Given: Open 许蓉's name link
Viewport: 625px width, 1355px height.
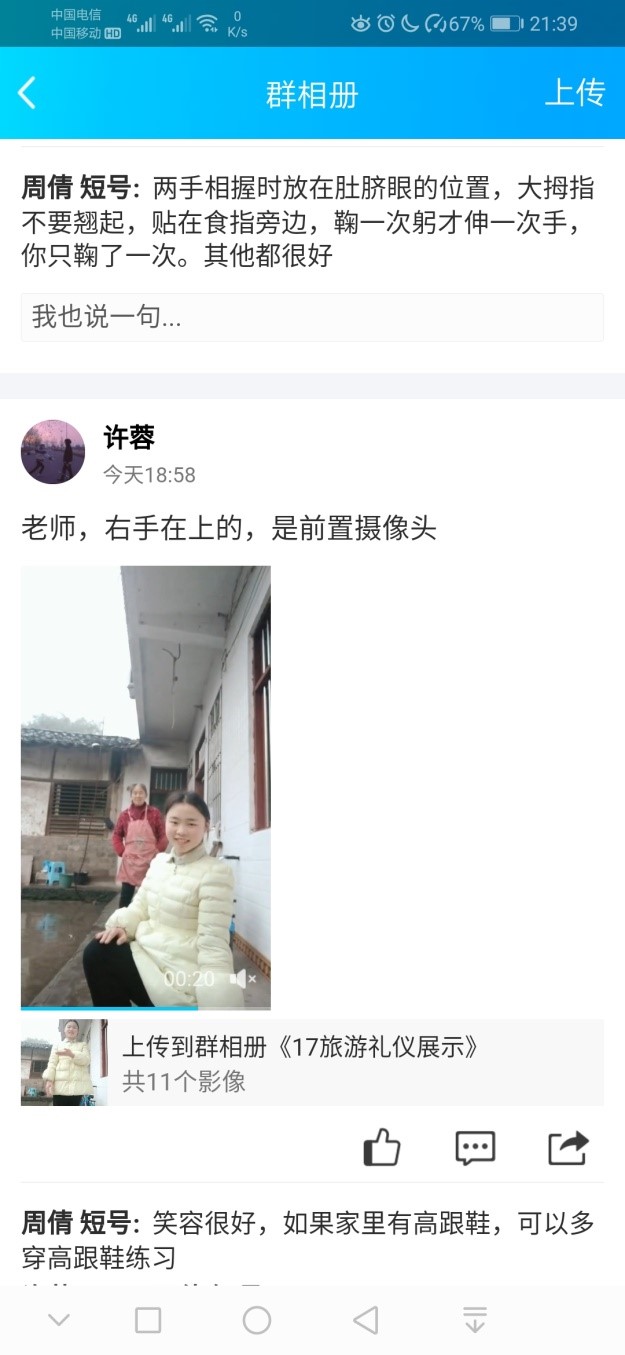Looking at the screenshot, I should point(129,437).
